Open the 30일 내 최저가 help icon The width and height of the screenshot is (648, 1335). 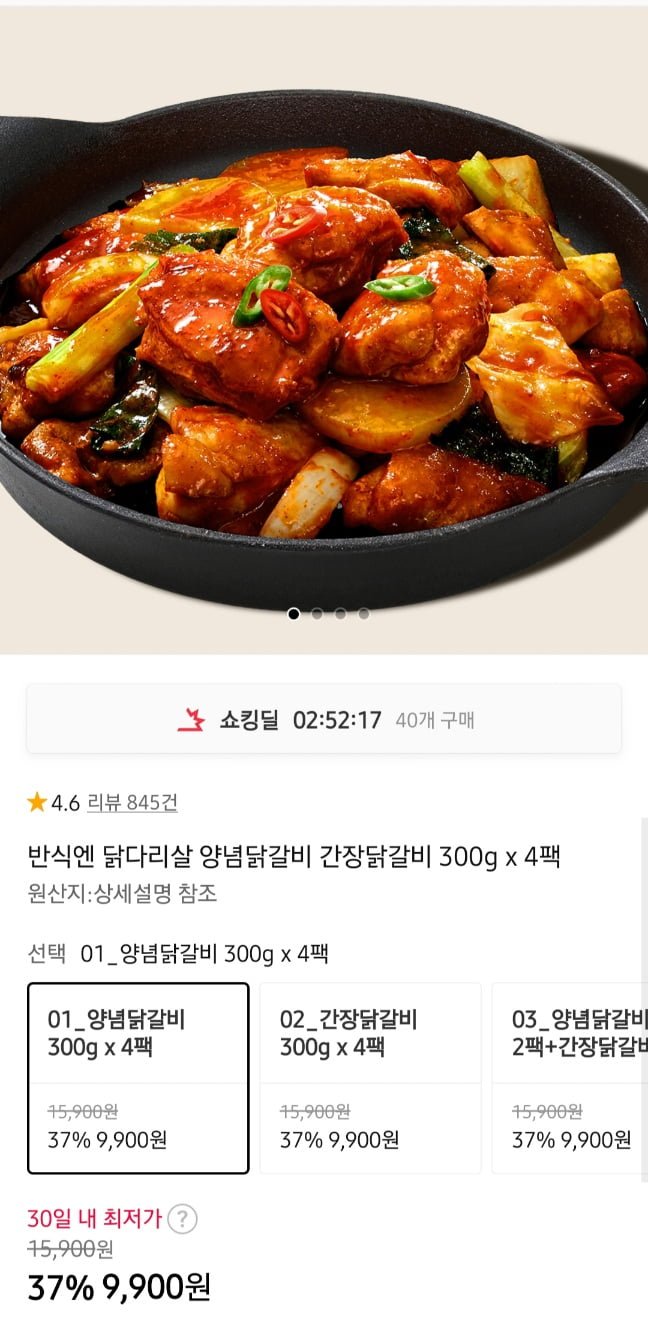182,1219
